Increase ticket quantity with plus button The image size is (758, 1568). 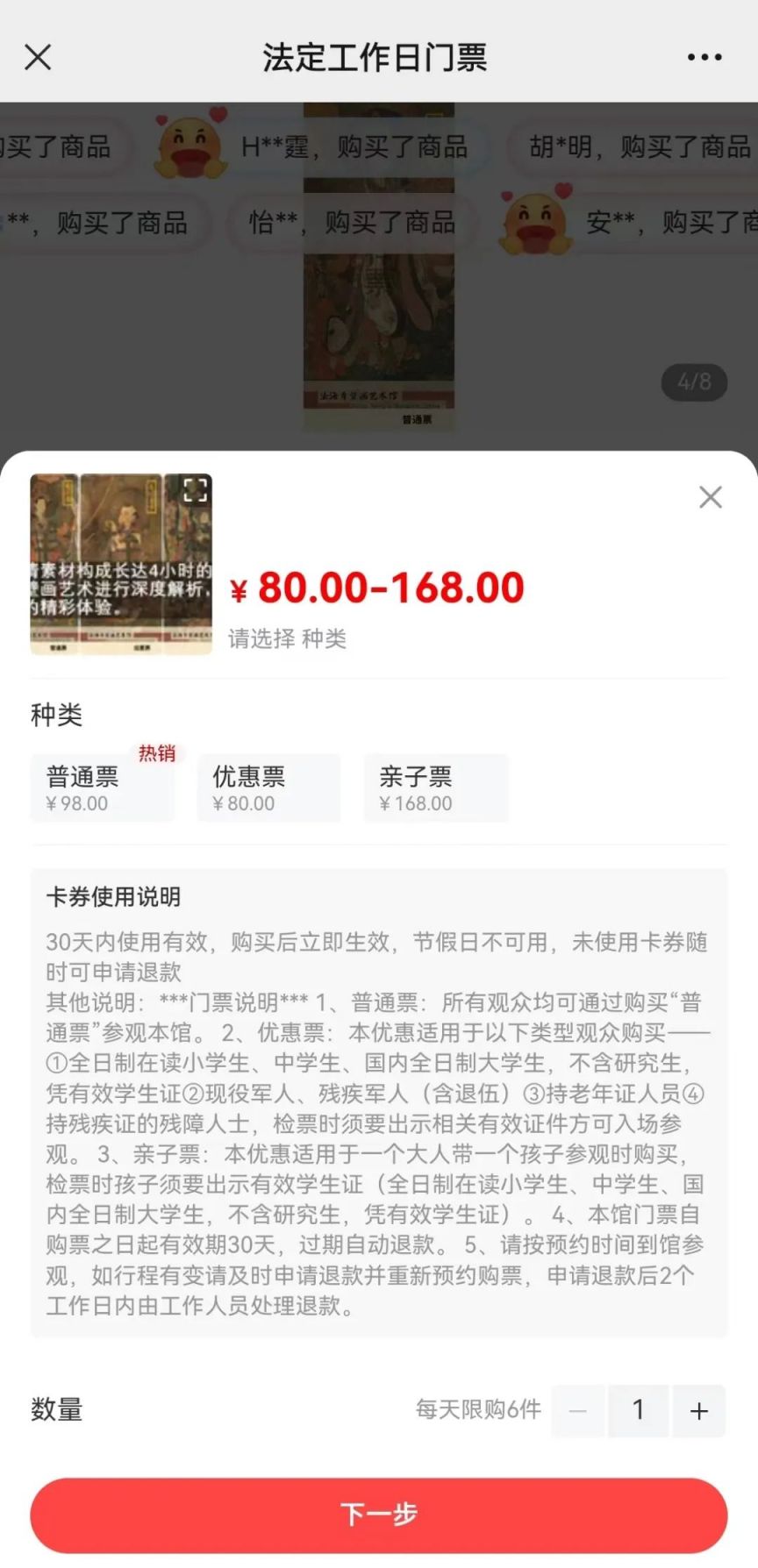coord(698,1411)
